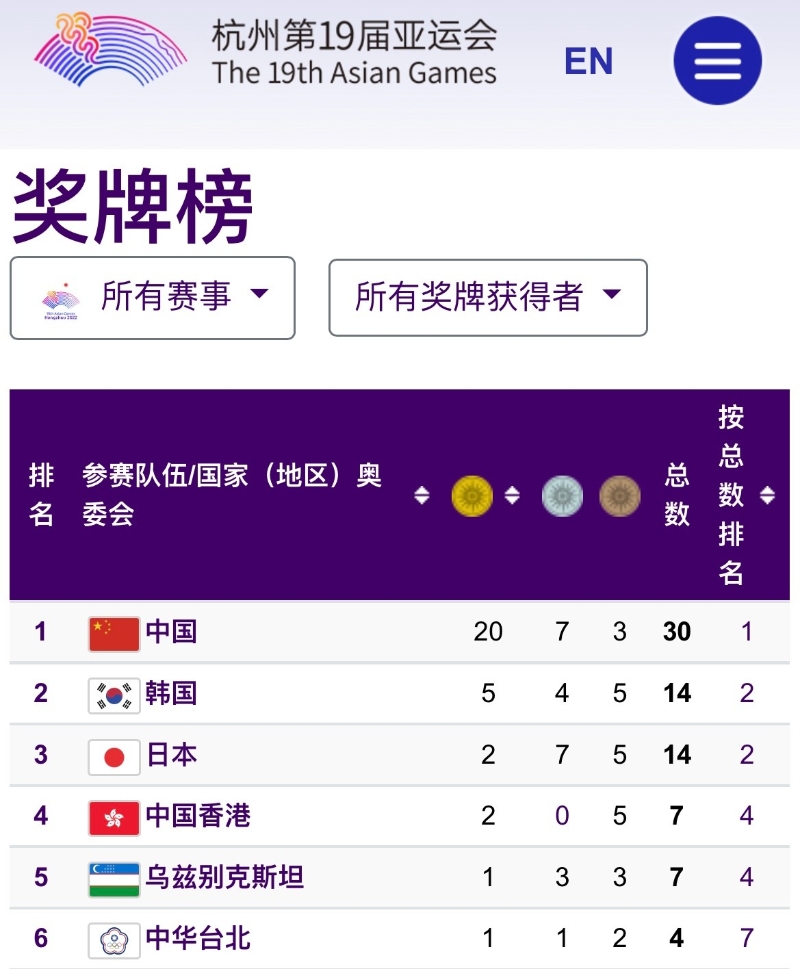Open the 中国香港 team row

pyautogui.click(x=197, y=817)
